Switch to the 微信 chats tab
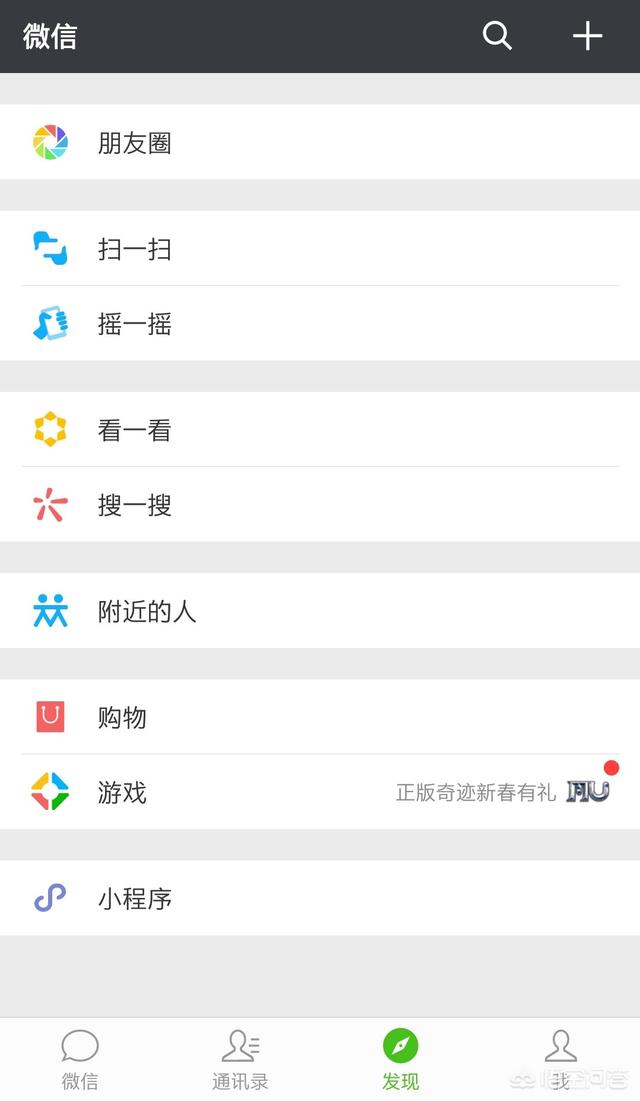640x1101 pixels. (80, 1060)
